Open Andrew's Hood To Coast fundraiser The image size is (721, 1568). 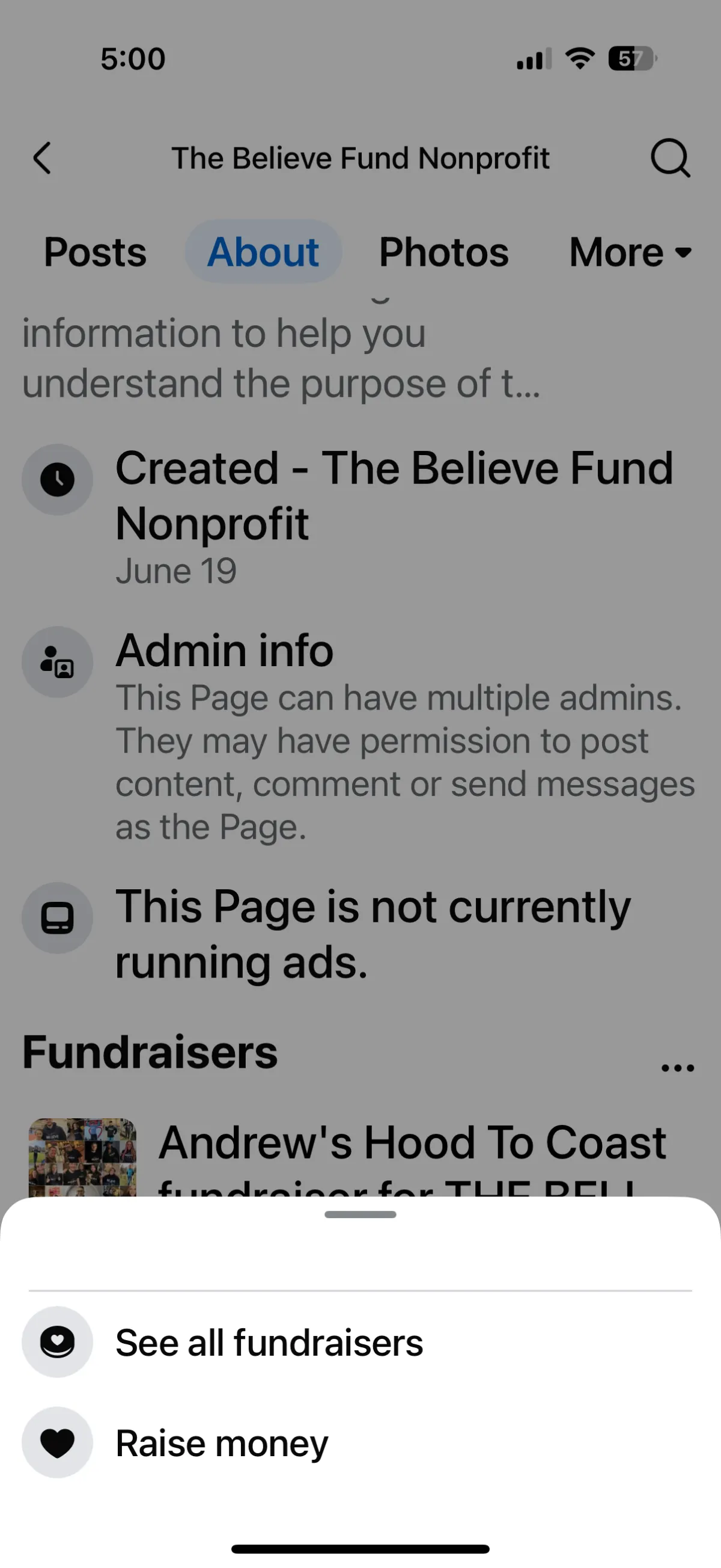[x=412, y=1144]
